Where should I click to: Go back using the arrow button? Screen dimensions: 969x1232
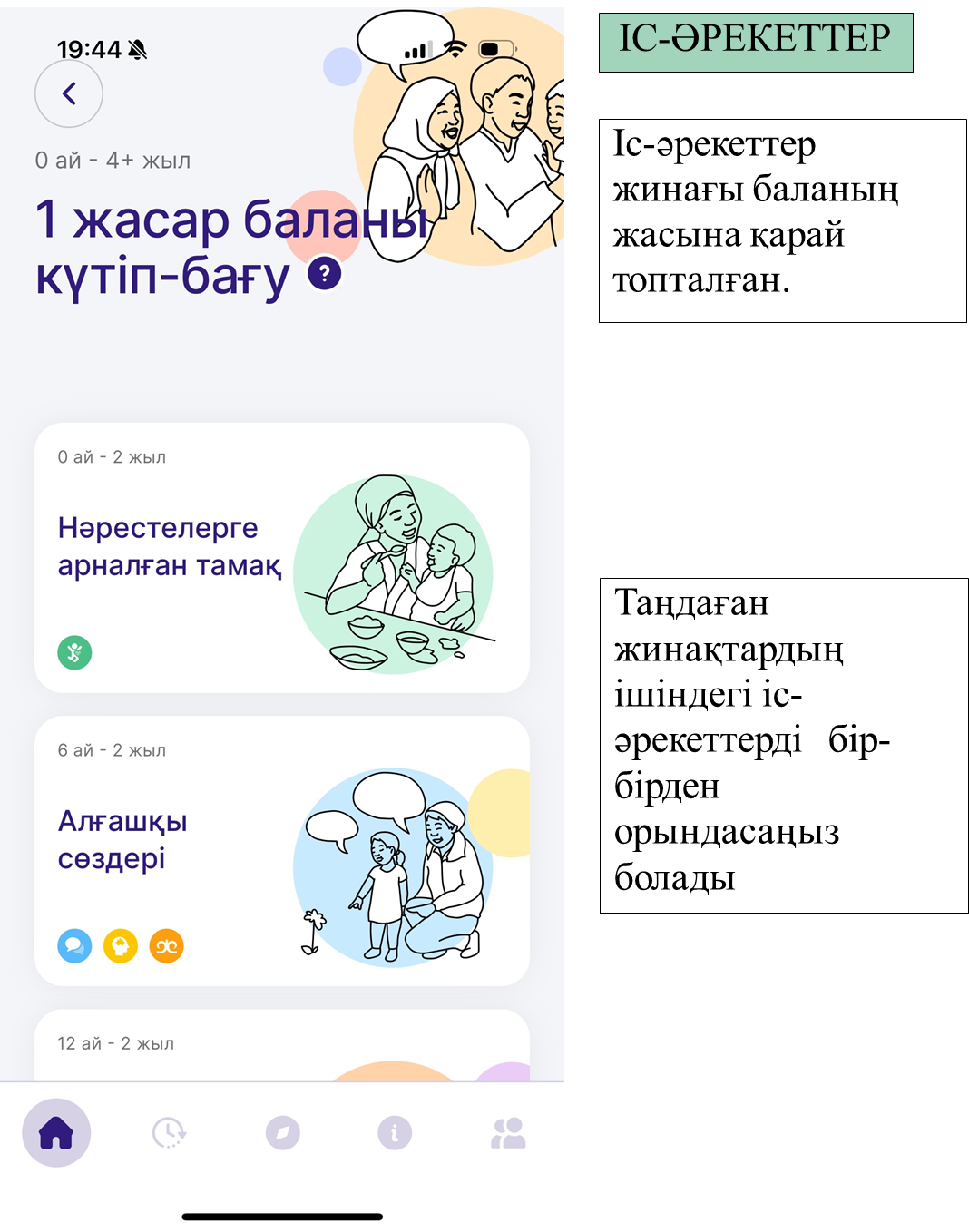coord(69,93)
